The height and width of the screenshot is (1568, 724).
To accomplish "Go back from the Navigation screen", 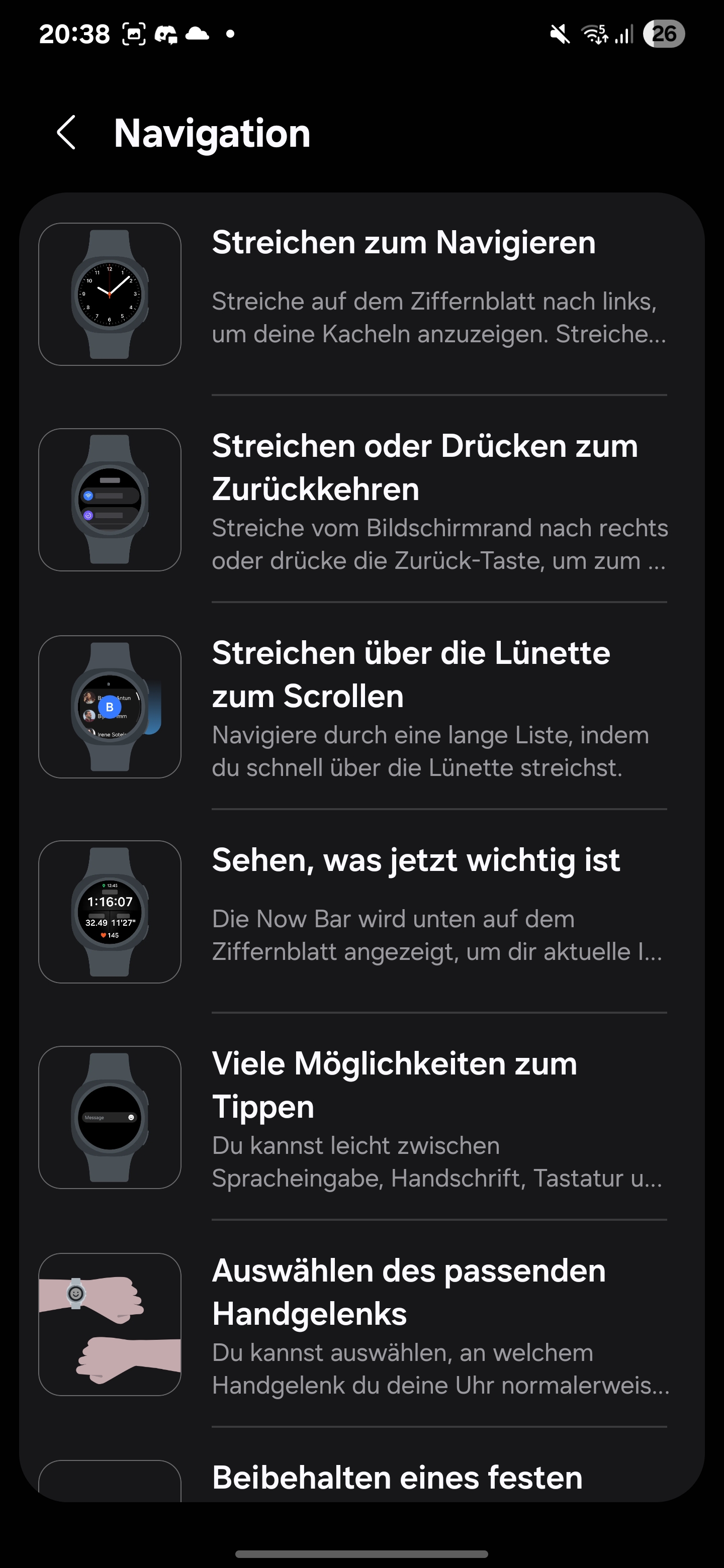I will point(66,133).
